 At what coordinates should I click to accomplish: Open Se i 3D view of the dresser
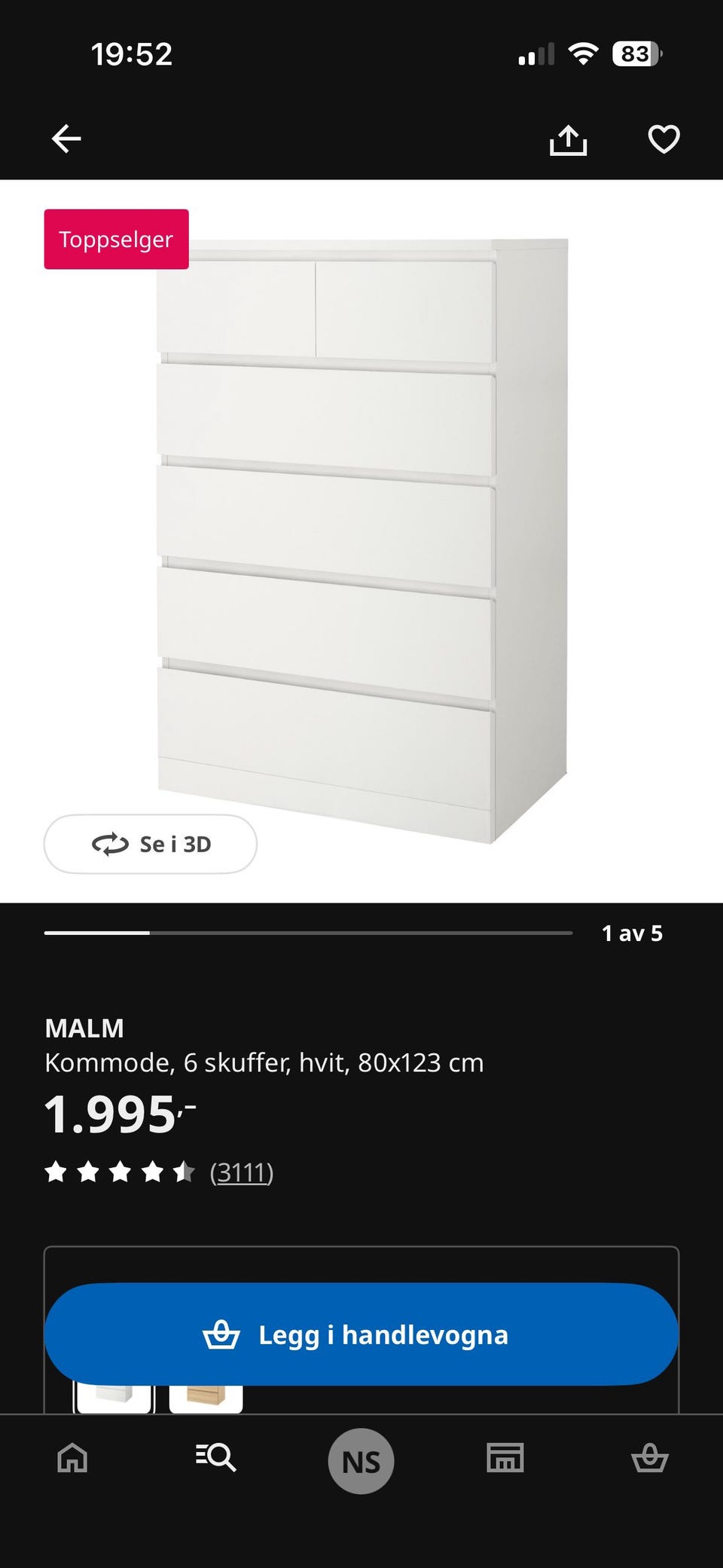(x=150, y=844)
